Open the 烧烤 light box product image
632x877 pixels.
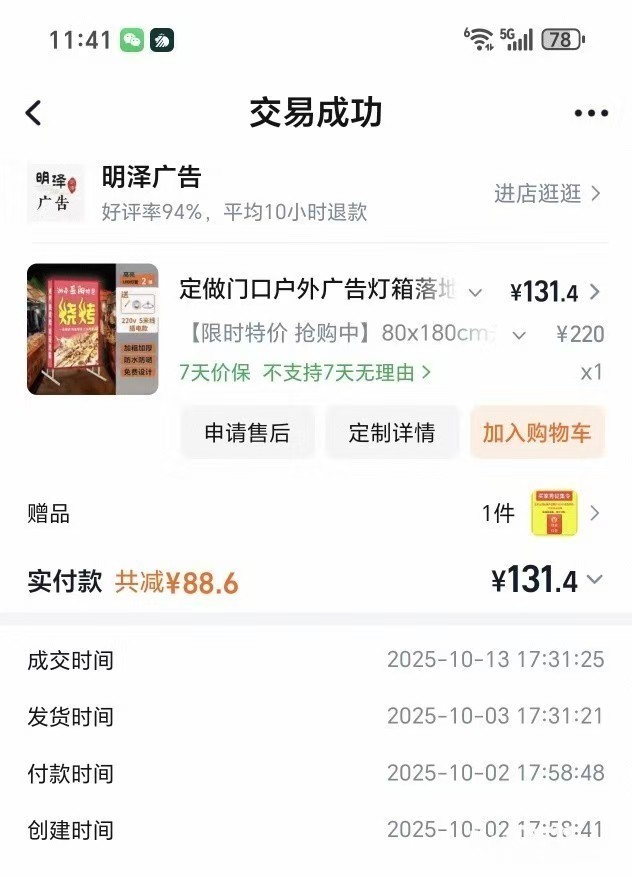(92, 329)
